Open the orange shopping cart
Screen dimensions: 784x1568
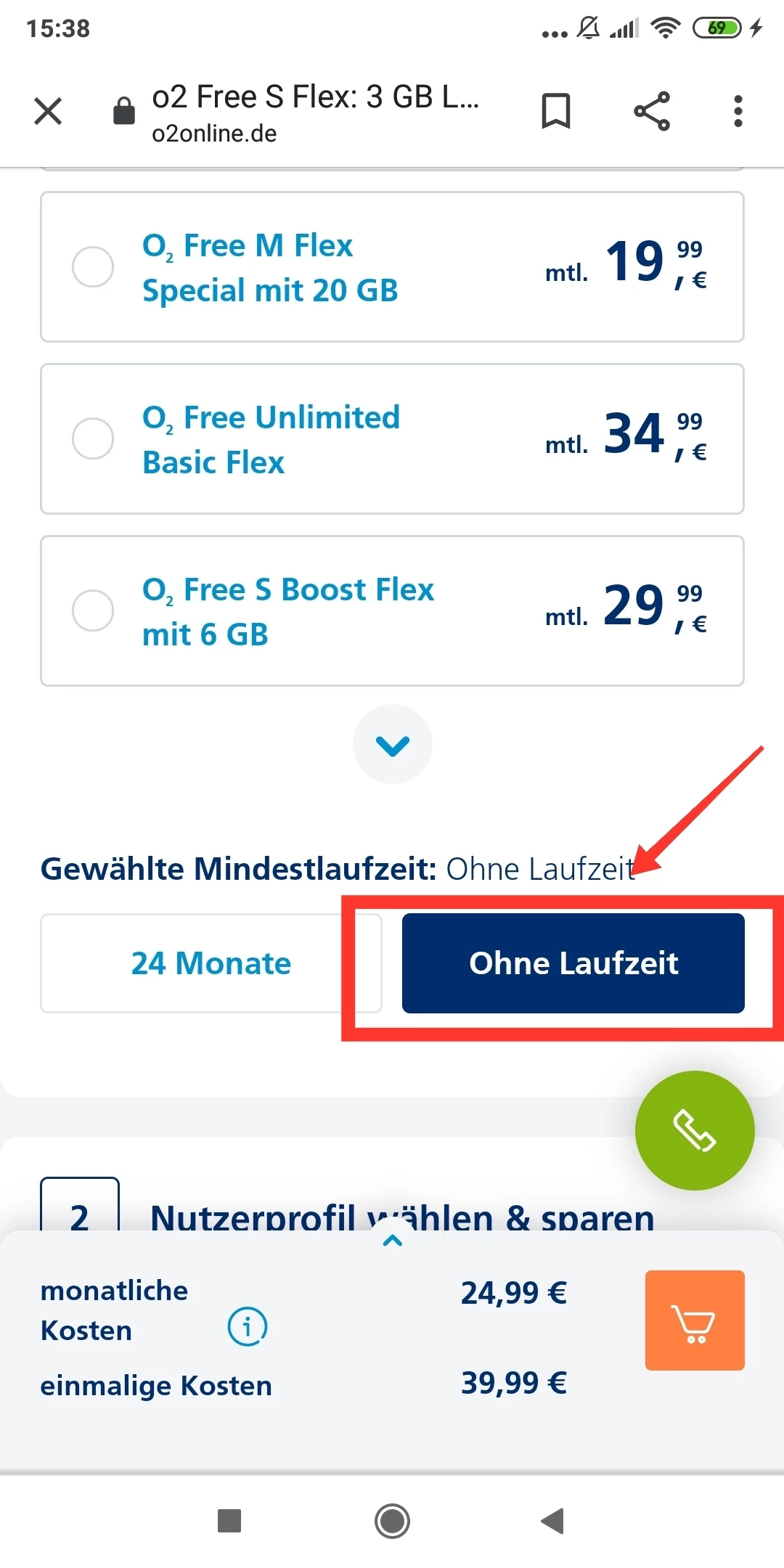[695, 1320]
